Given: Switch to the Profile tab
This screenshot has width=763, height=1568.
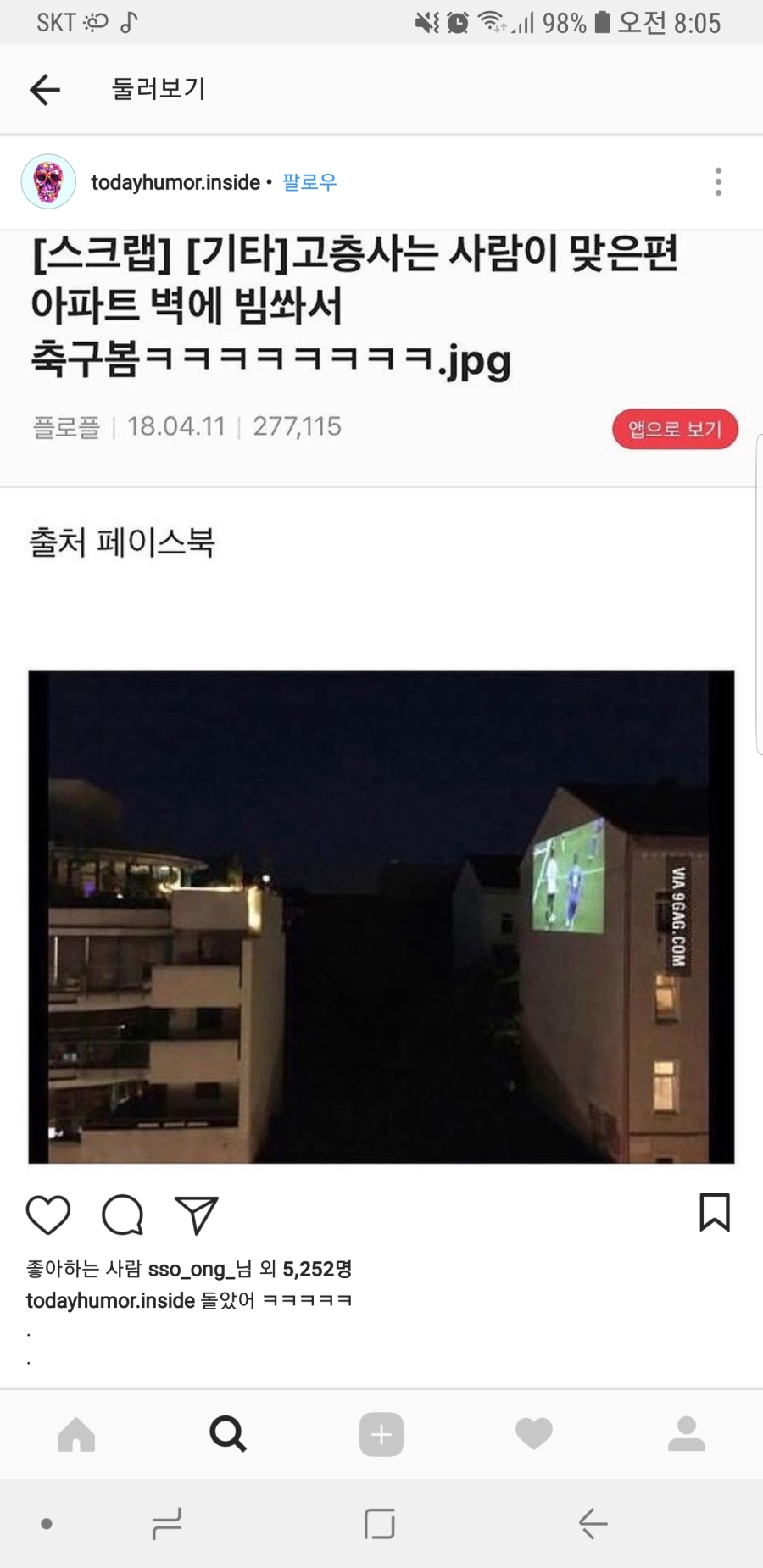Looking at the screenshot, I should (x=687, y=1434).
